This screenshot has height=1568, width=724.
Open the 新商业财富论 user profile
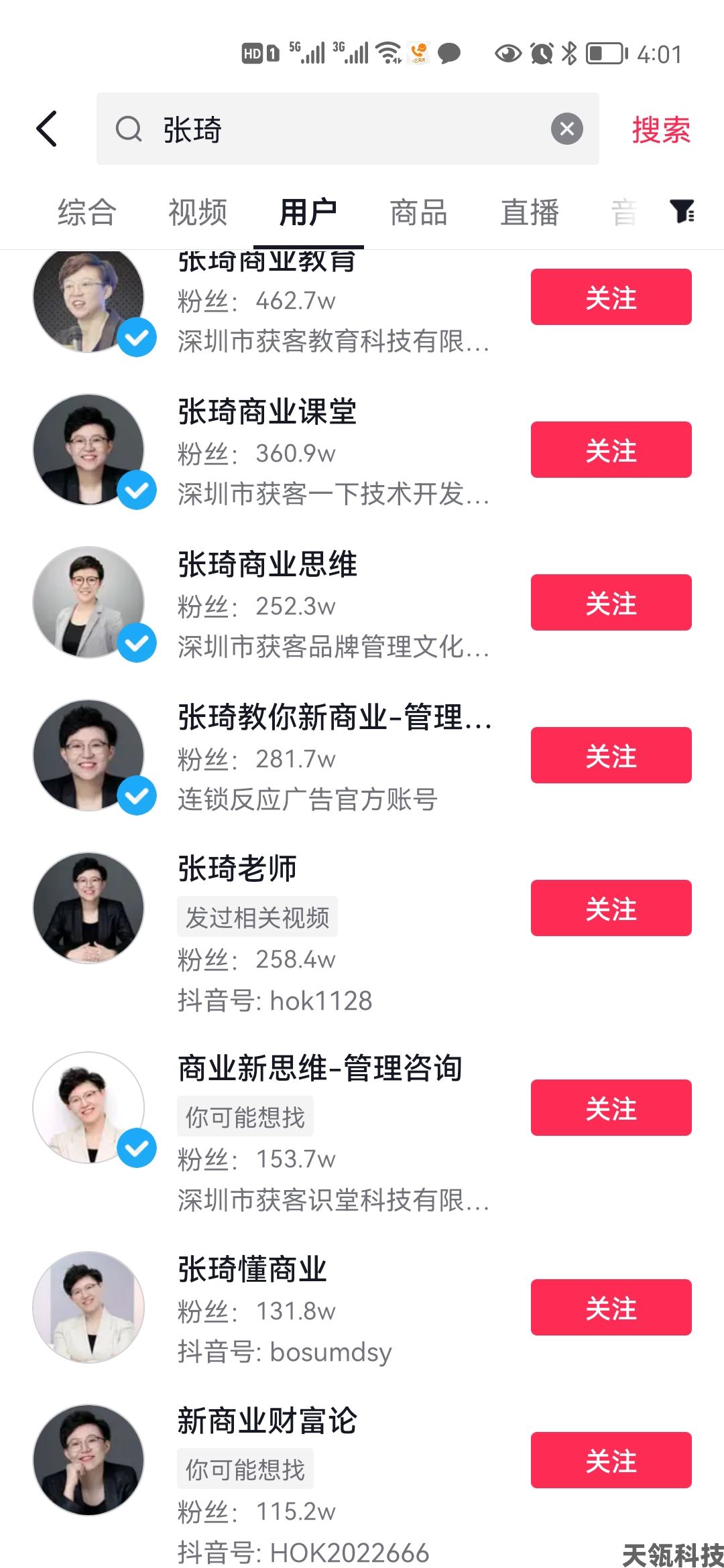(267, 1421)
